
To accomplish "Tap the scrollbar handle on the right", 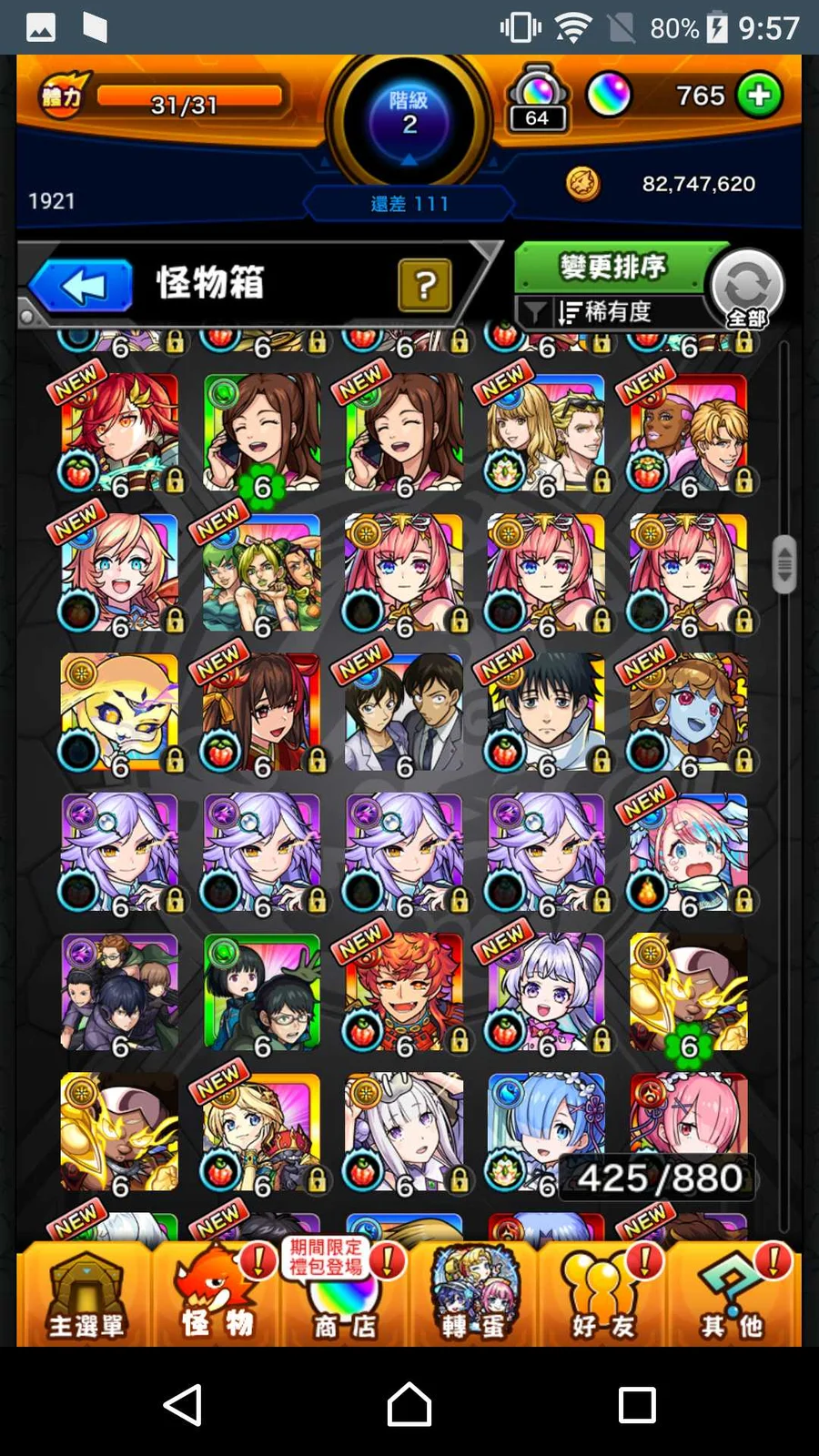I will coord(784,564).
